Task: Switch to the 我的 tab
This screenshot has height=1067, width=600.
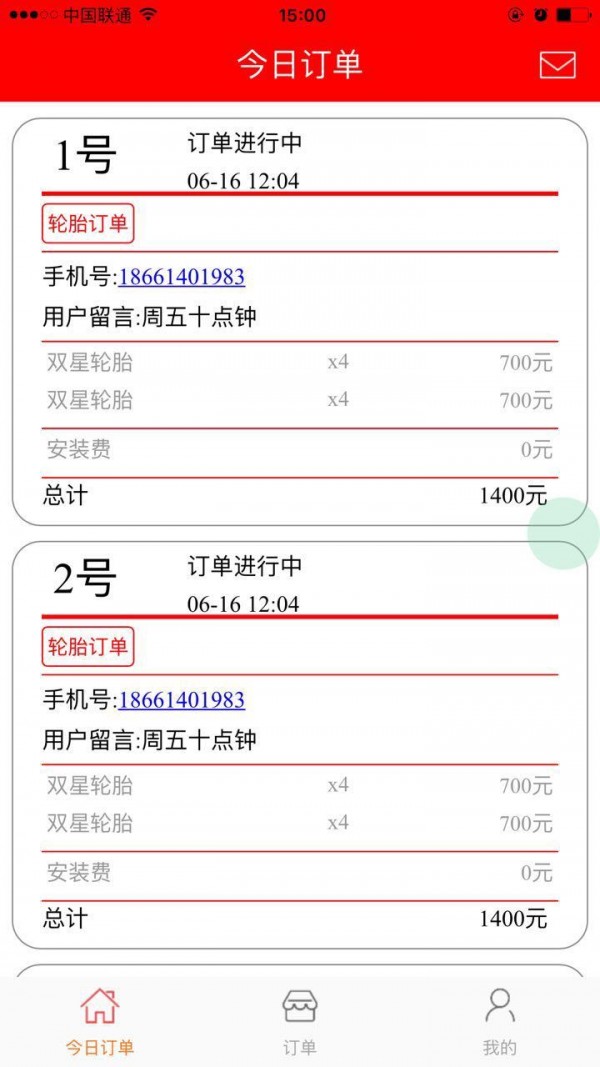Action: (500, 1020)
